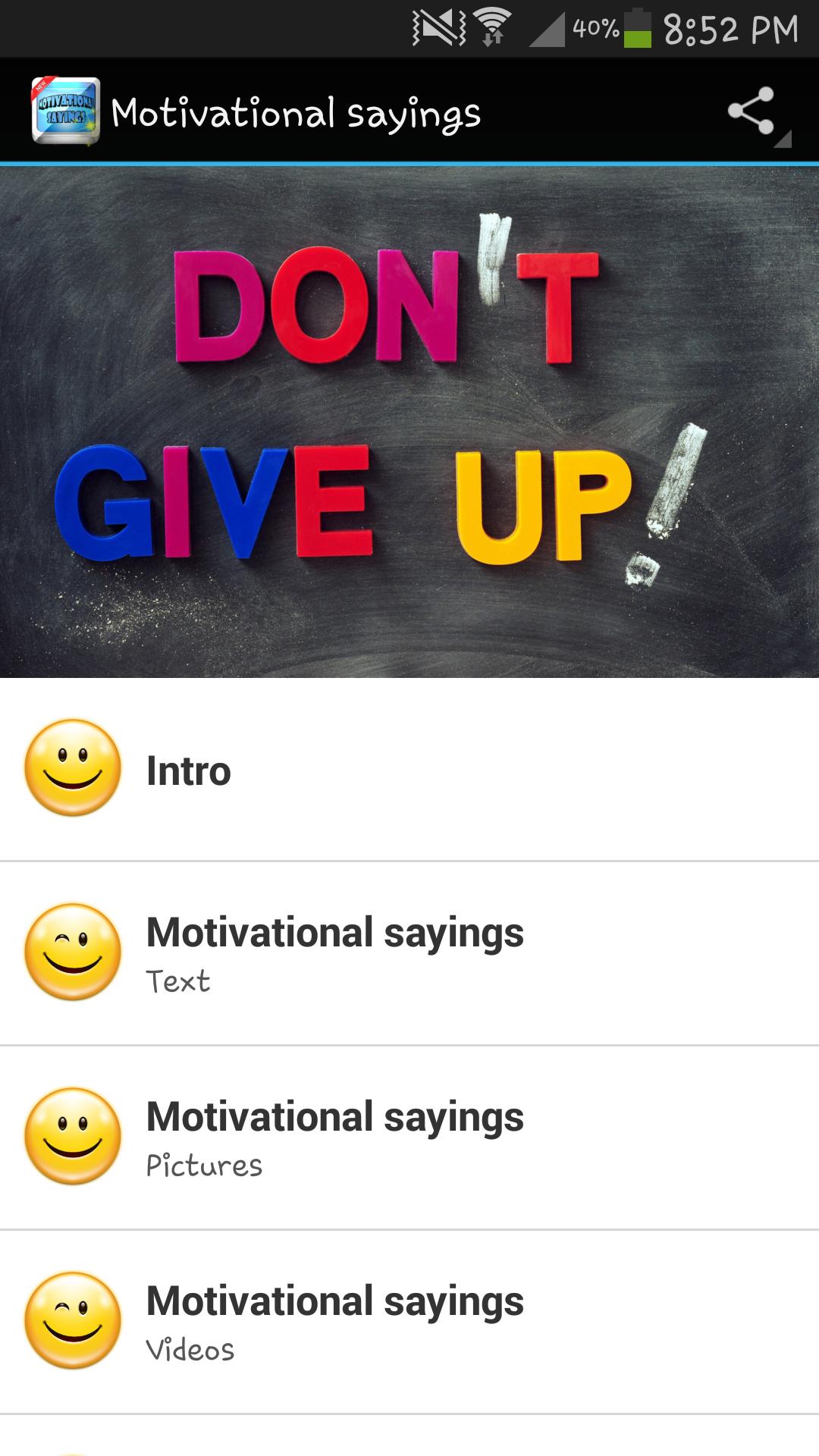Expand the Videos category entry
Screen dimensions: 819x1456
coord(379,1318)
